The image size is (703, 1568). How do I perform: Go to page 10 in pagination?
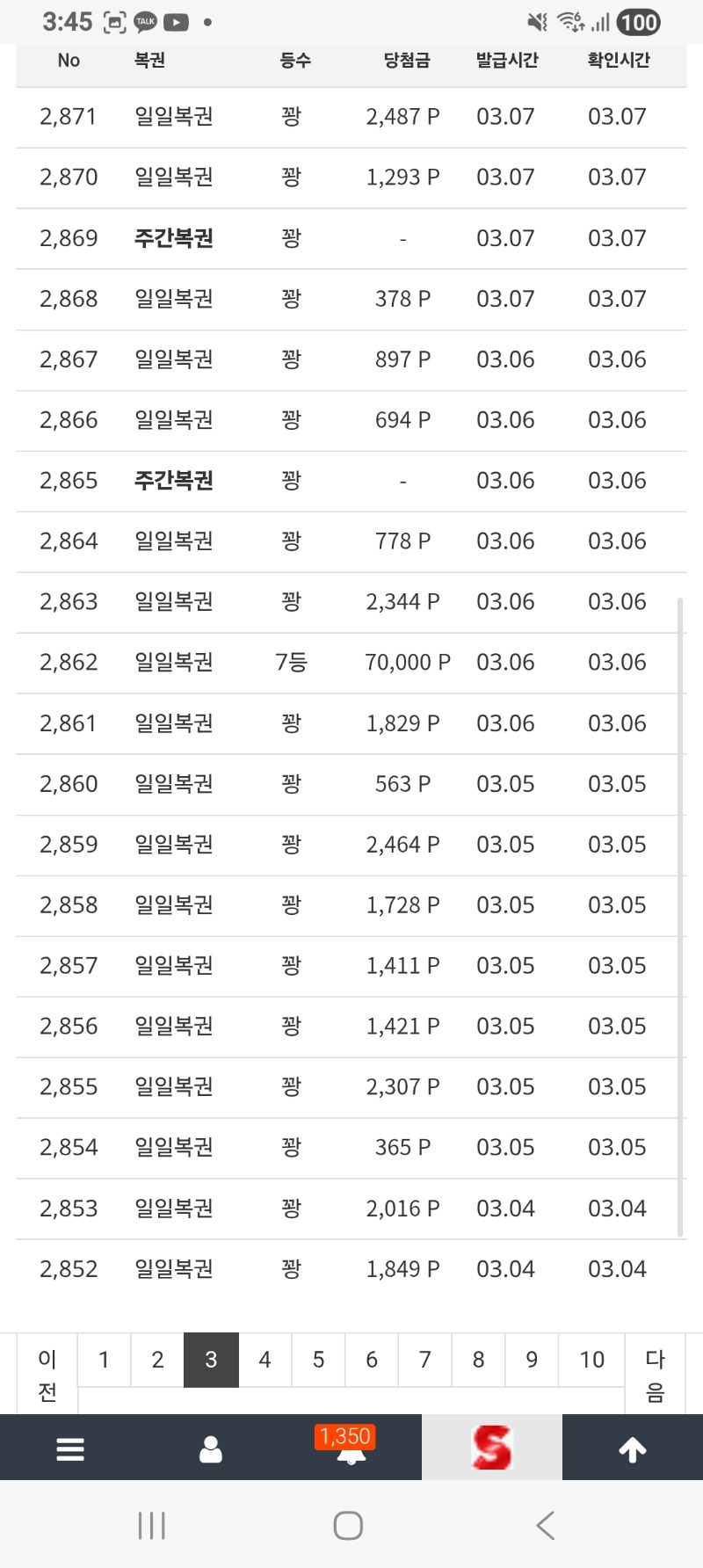click(x=591, y=1359)
